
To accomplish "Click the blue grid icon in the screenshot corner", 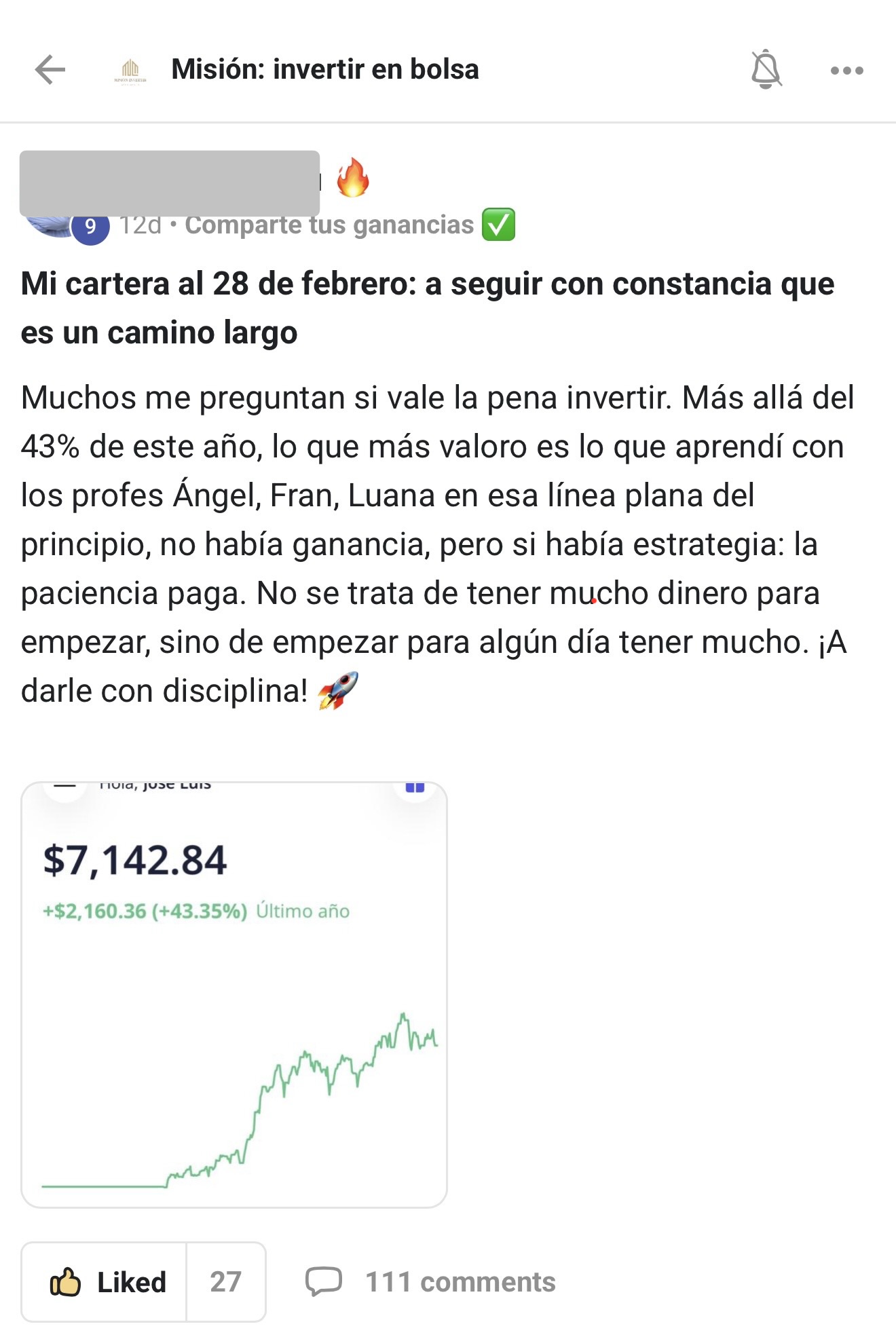I will (415, 786).
